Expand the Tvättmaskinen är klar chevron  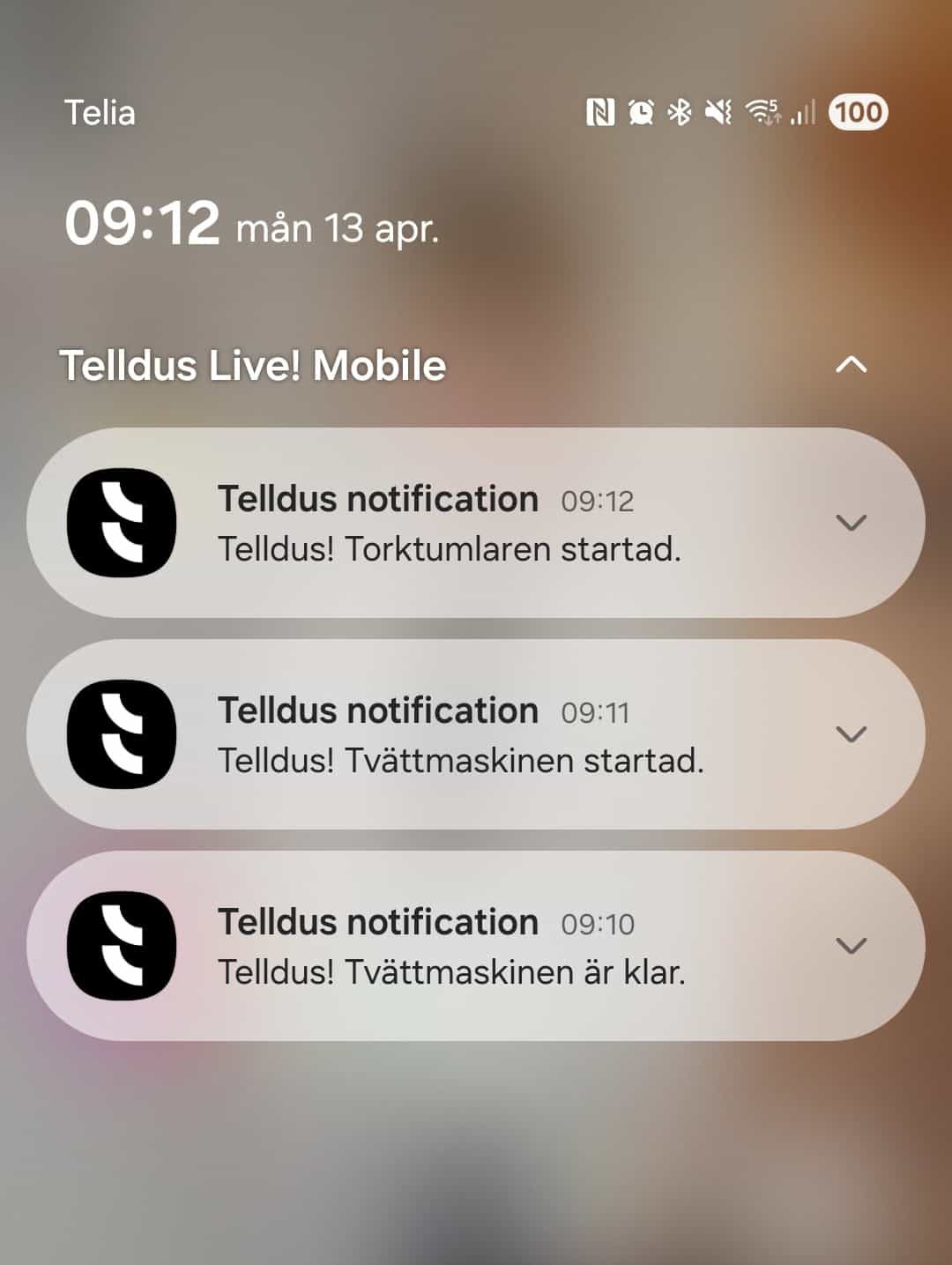point(851,946)
